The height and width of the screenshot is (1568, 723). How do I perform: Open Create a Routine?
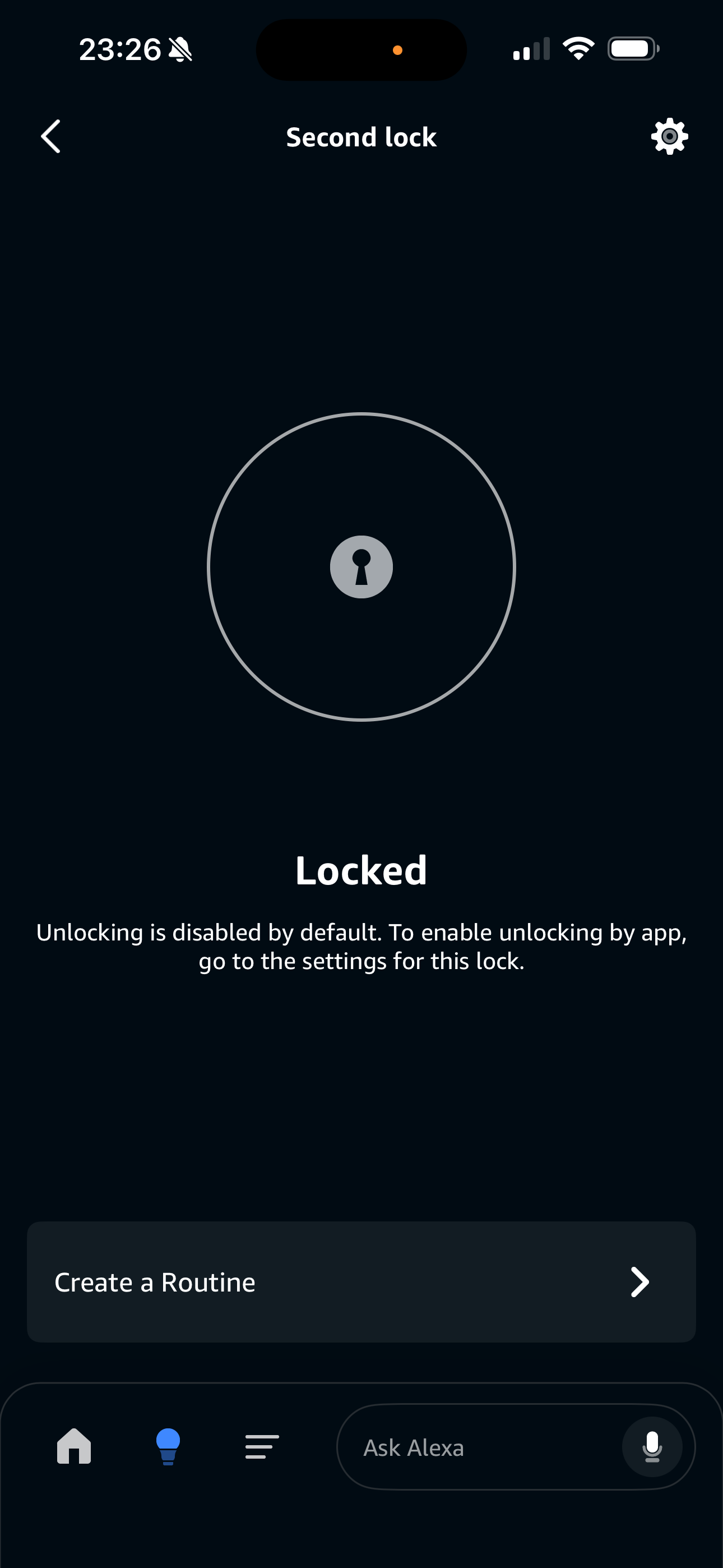pos(361,1282)
